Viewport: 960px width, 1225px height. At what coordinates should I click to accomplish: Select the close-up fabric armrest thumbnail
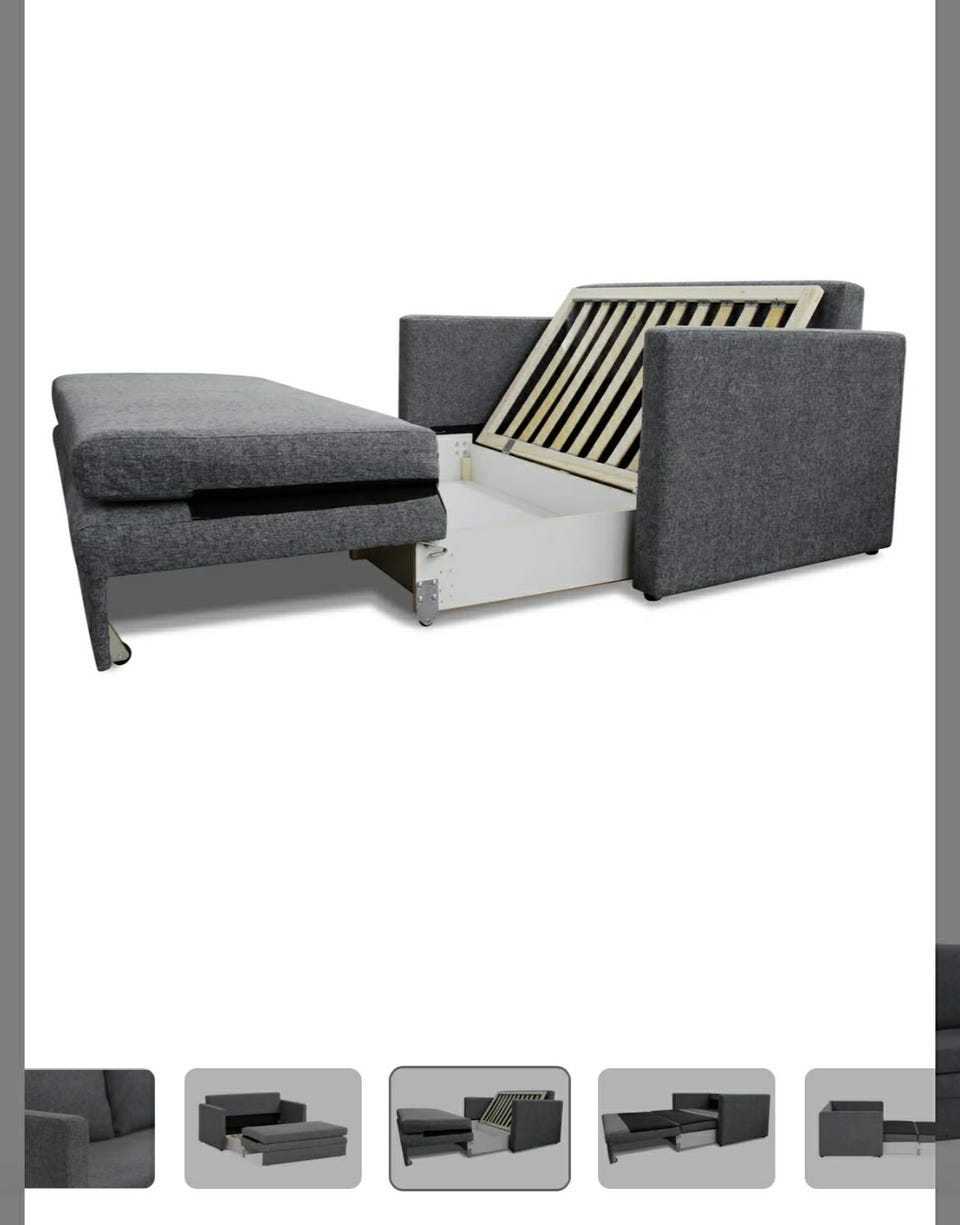(90, 1128)
